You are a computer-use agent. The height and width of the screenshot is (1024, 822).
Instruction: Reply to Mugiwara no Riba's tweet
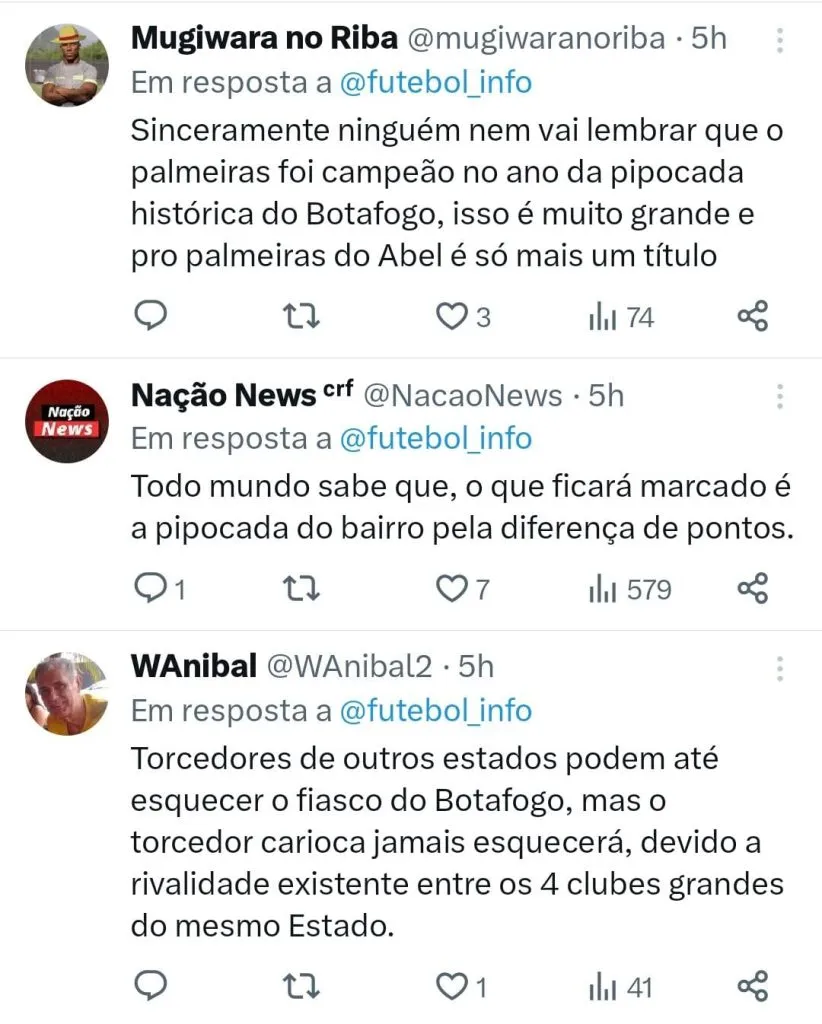(150, 317)
